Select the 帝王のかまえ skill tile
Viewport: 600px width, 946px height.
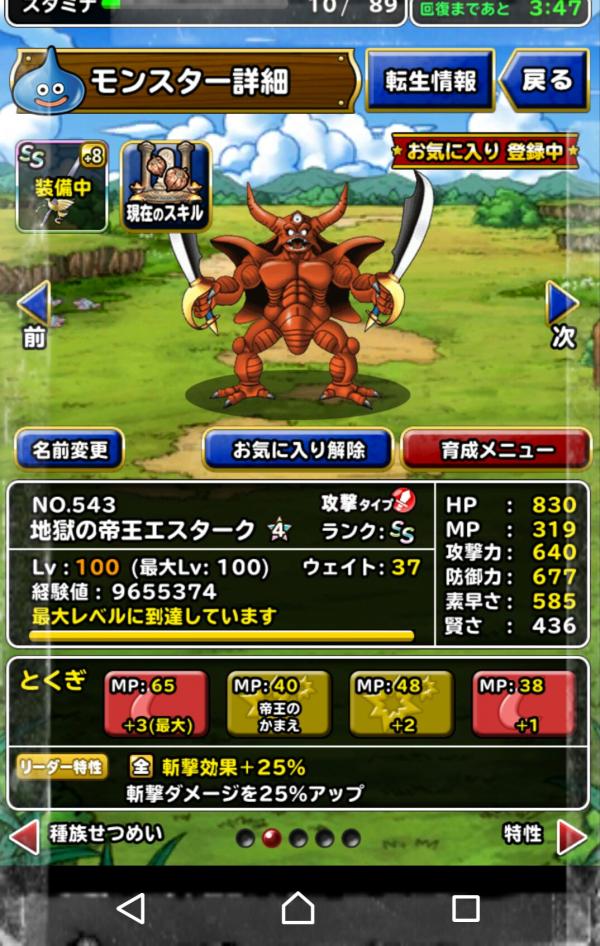point(279,704)
